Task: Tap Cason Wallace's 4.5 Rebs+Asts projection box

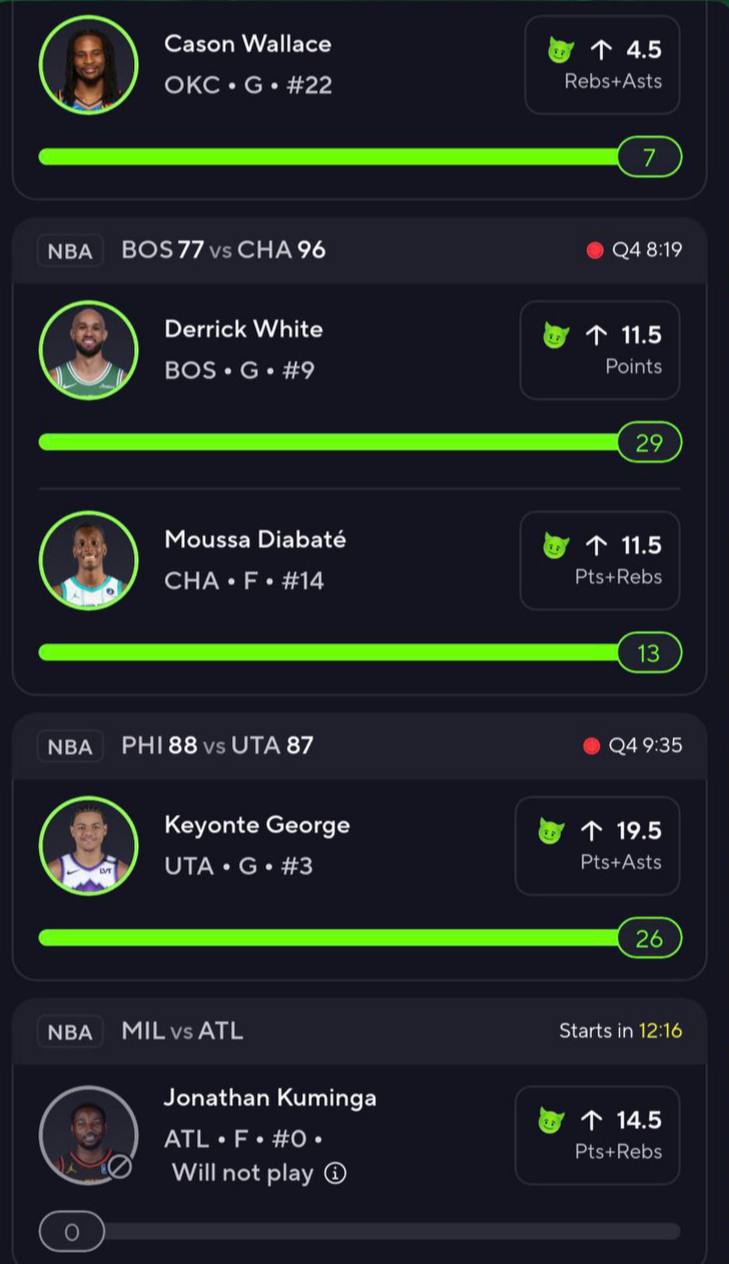Action: 602,65
